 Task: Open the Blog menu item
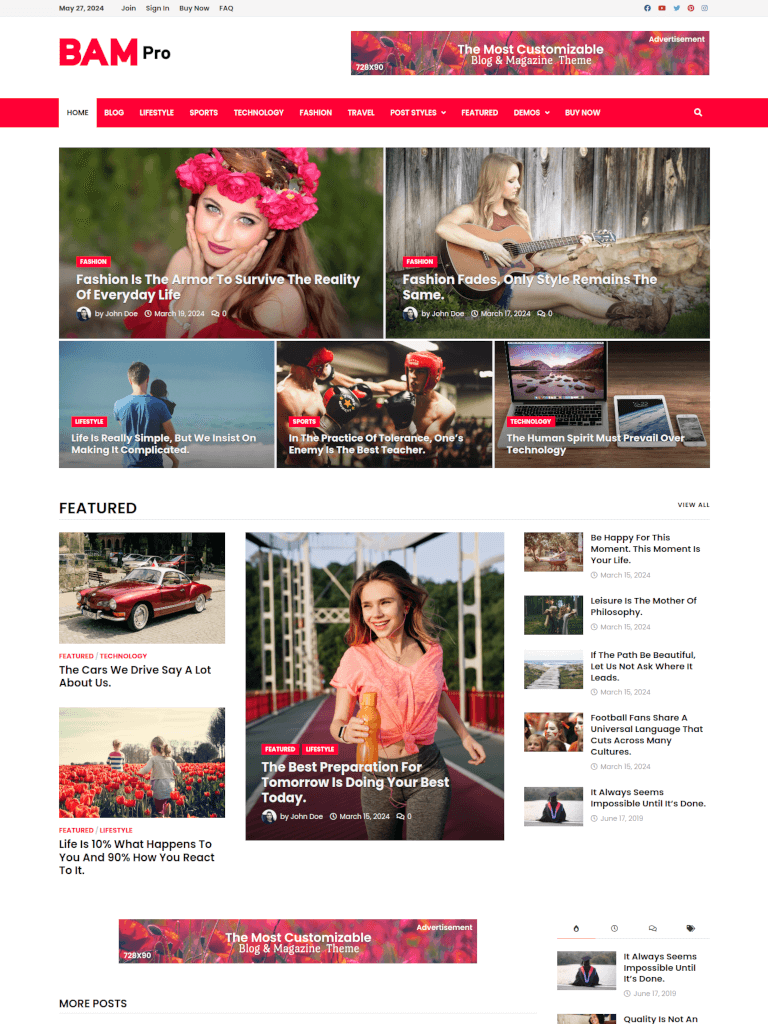click(114, 113)
